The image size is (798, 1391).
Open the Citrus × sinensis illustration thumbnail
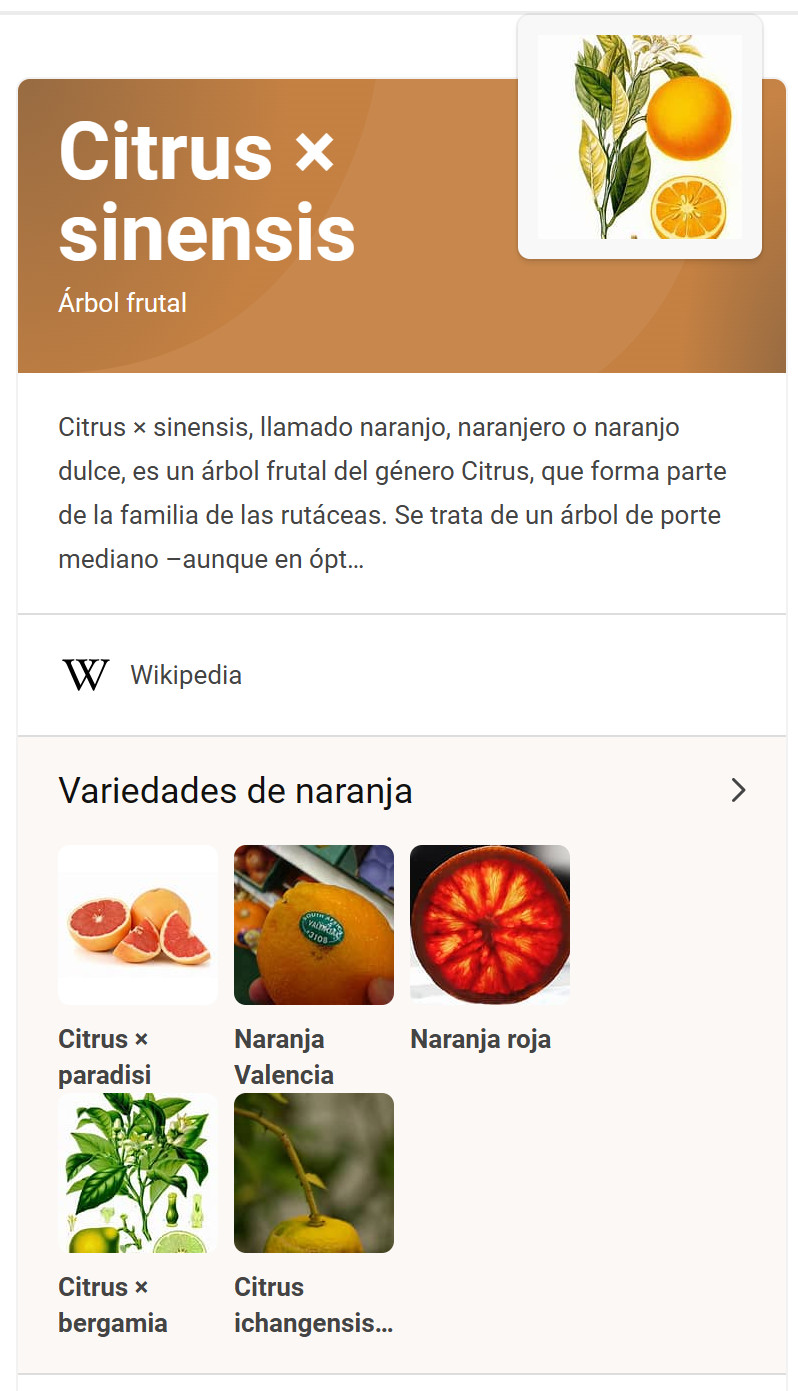(640, 137)
